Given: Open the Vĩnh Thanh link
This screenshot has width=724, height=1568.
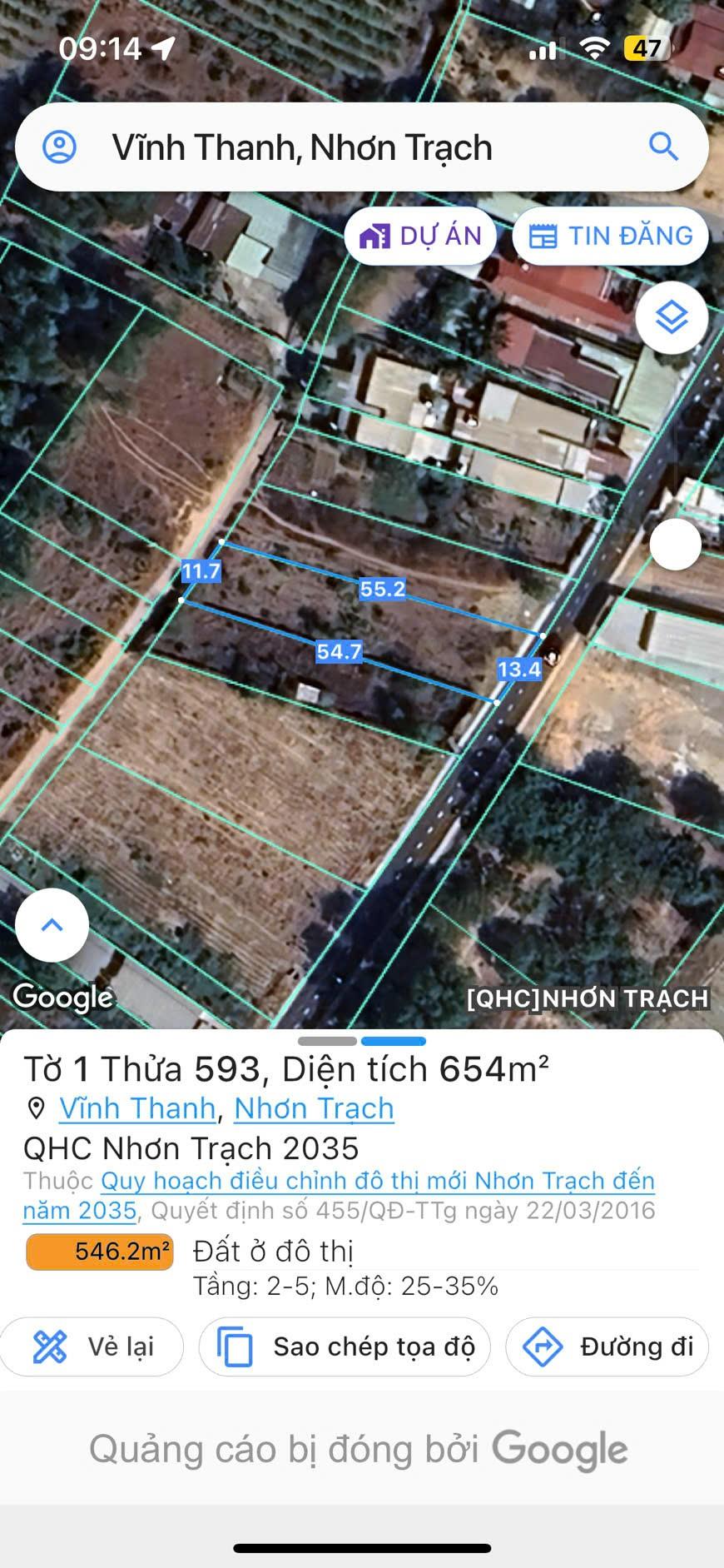Looking at the screenshot, I should [x=137, y=1108].
